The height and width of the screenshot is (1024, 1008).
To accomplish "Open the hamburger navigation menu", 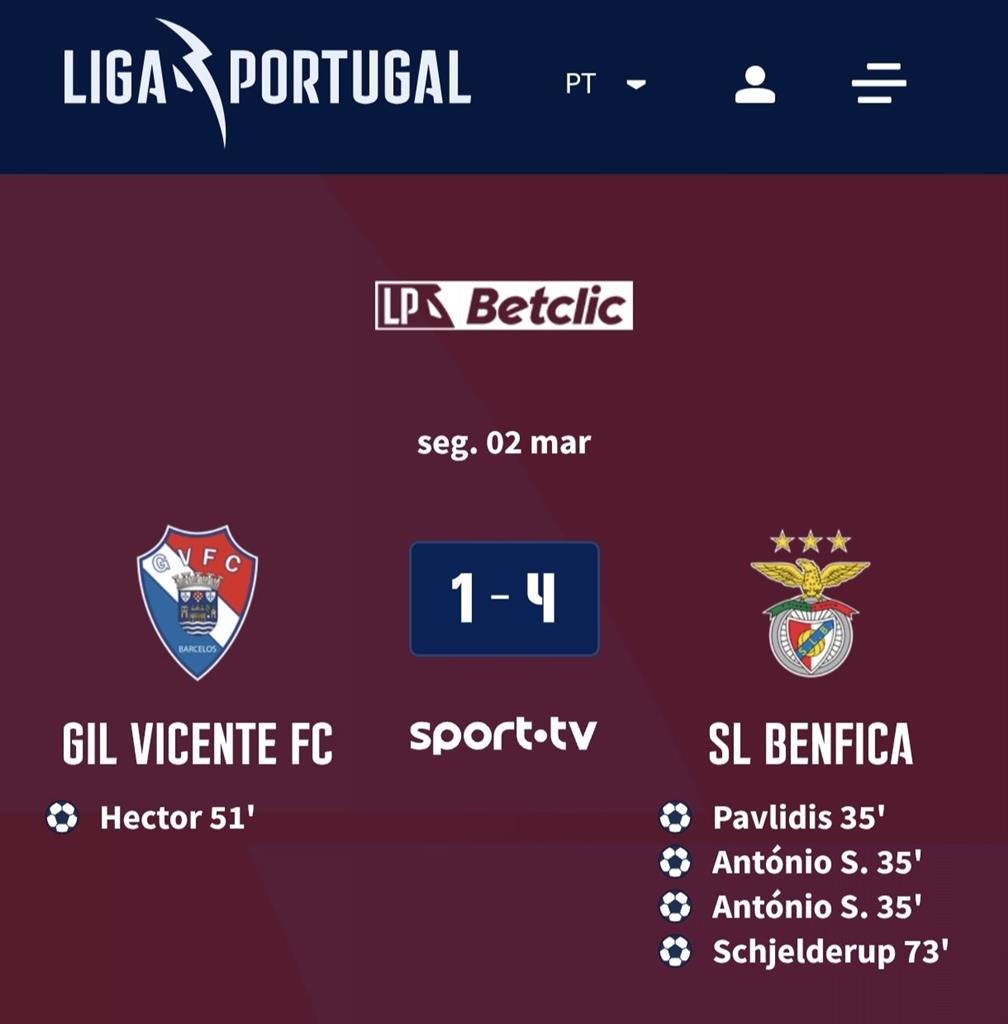I will [x=879, y=83].
